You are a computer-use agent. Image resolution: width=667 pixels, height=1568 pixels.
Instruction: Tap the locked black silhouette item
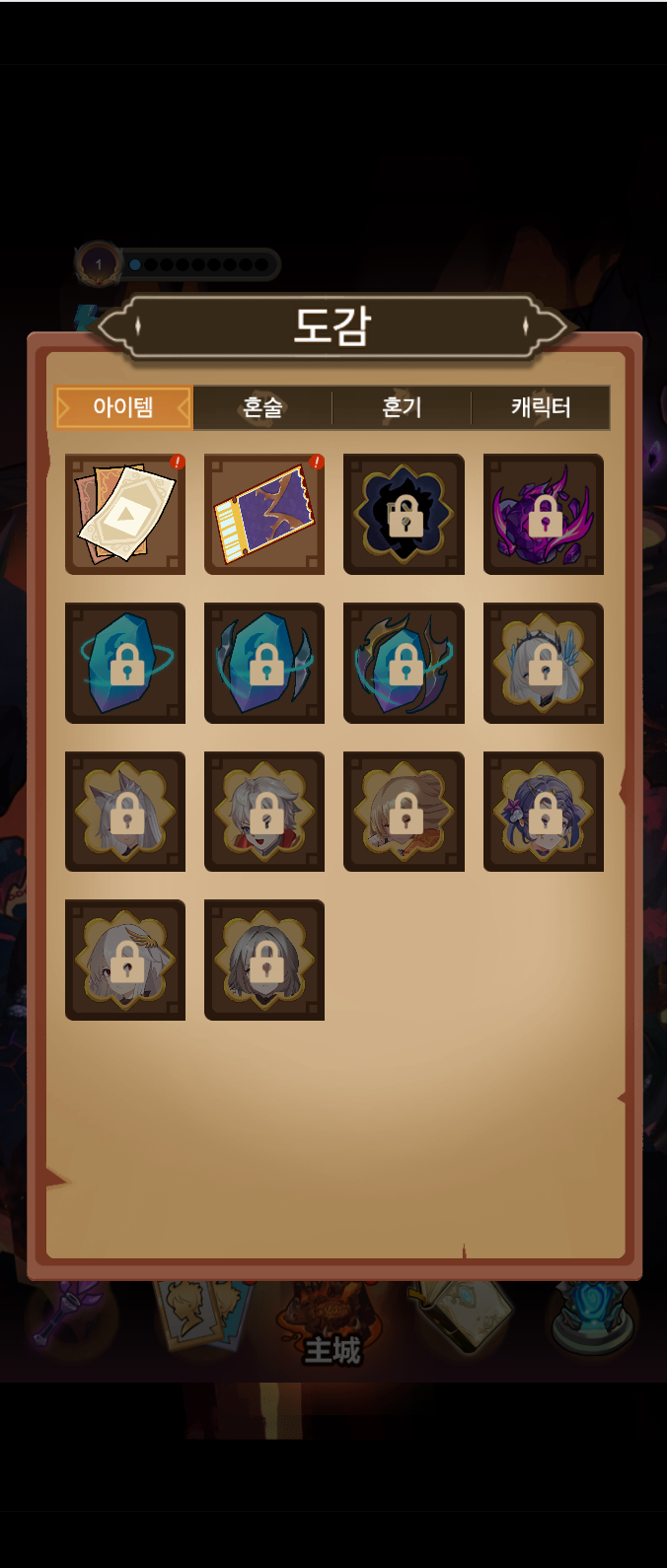pyautogui.click(x=404, y=514)
